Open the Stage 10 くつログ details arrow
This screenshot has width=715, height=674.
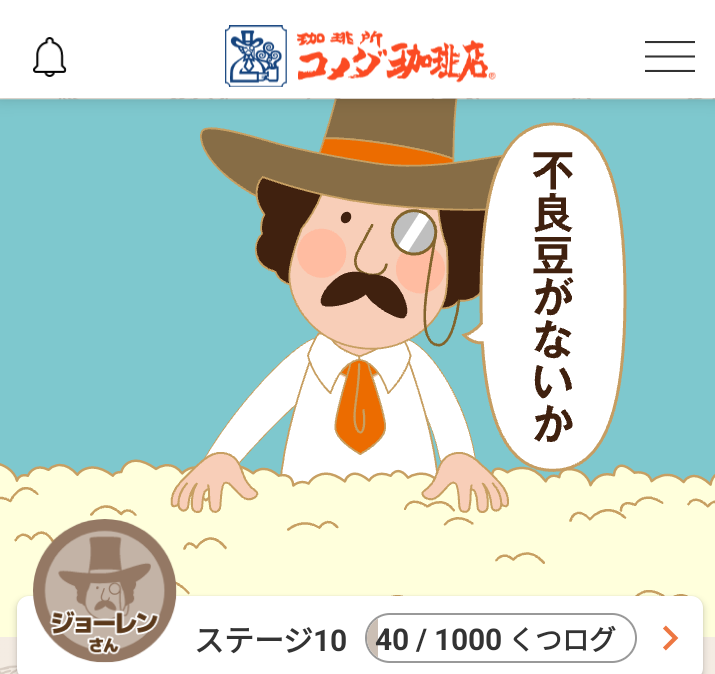670,638
